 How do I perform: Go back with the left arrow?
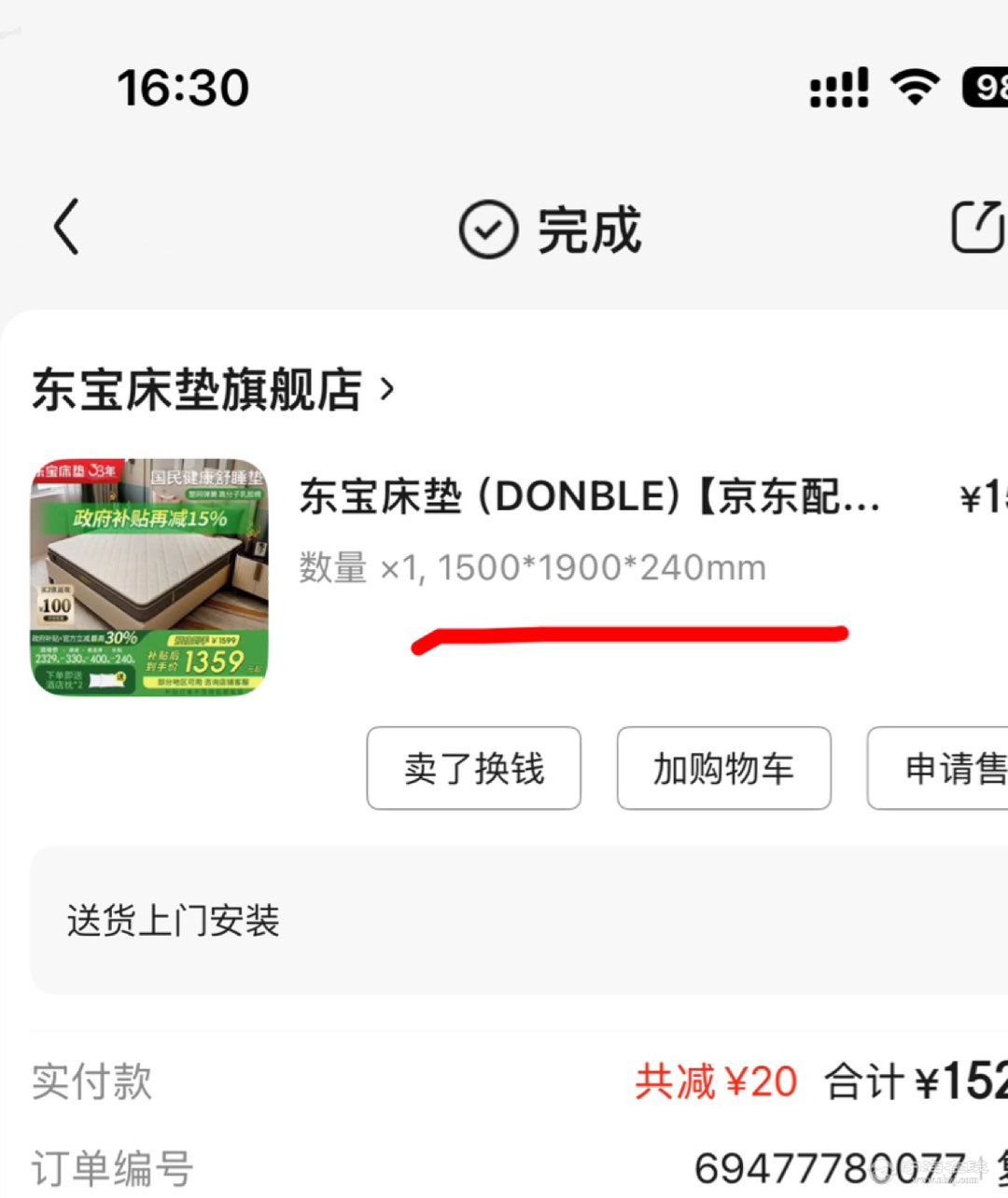point(67,227)
